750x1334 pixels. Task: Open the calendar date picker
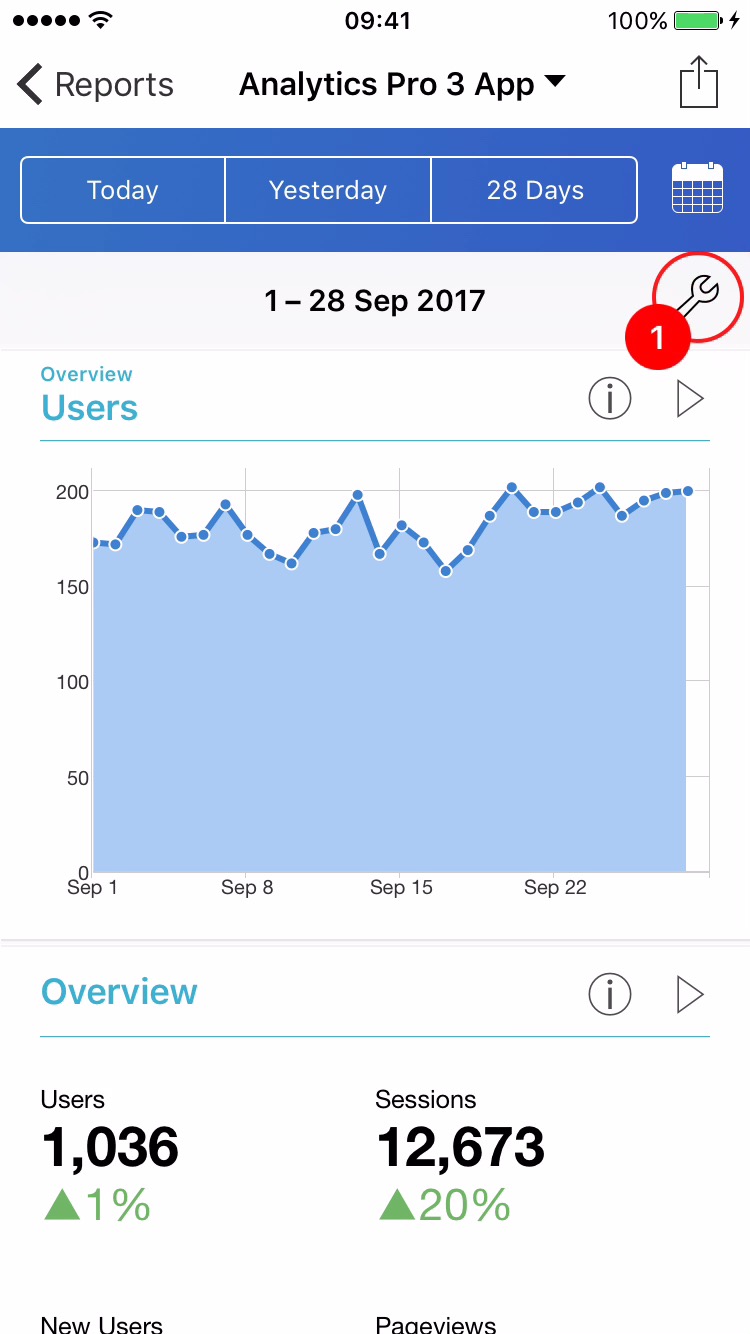(697, 188)
